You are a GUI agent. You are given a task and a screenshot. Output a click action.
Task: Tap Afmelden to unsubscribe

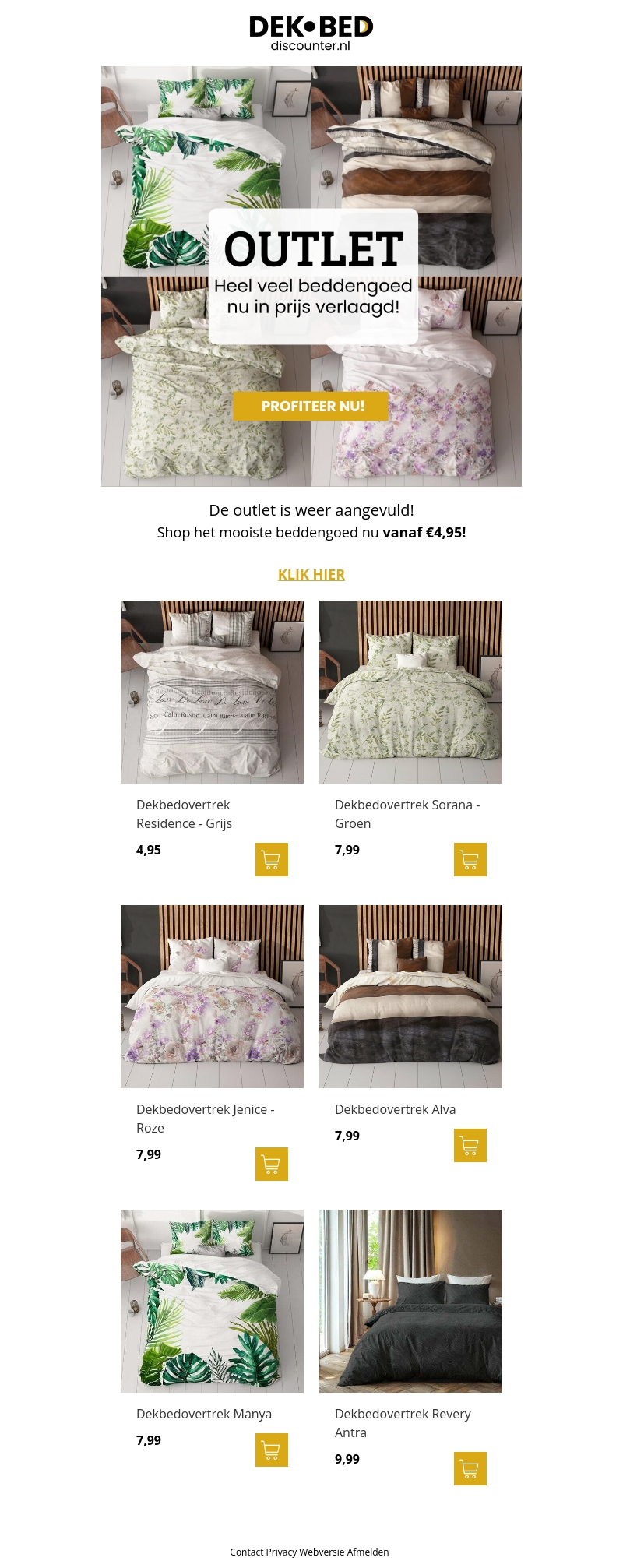pos(368,1552)
